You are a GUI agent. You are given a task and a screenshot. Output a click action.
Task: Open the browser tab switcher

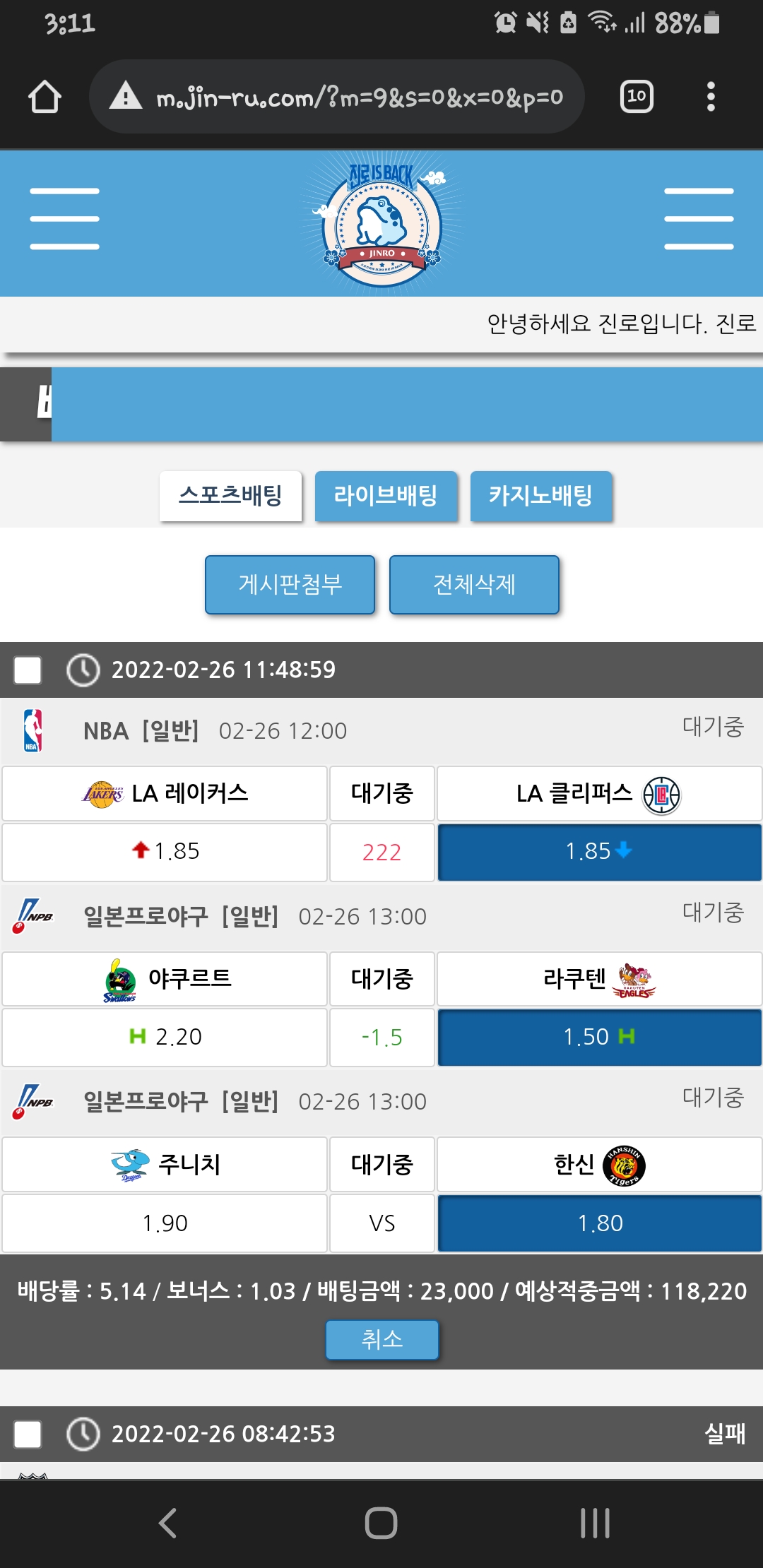pyautogui.click(x=636, y=97)
